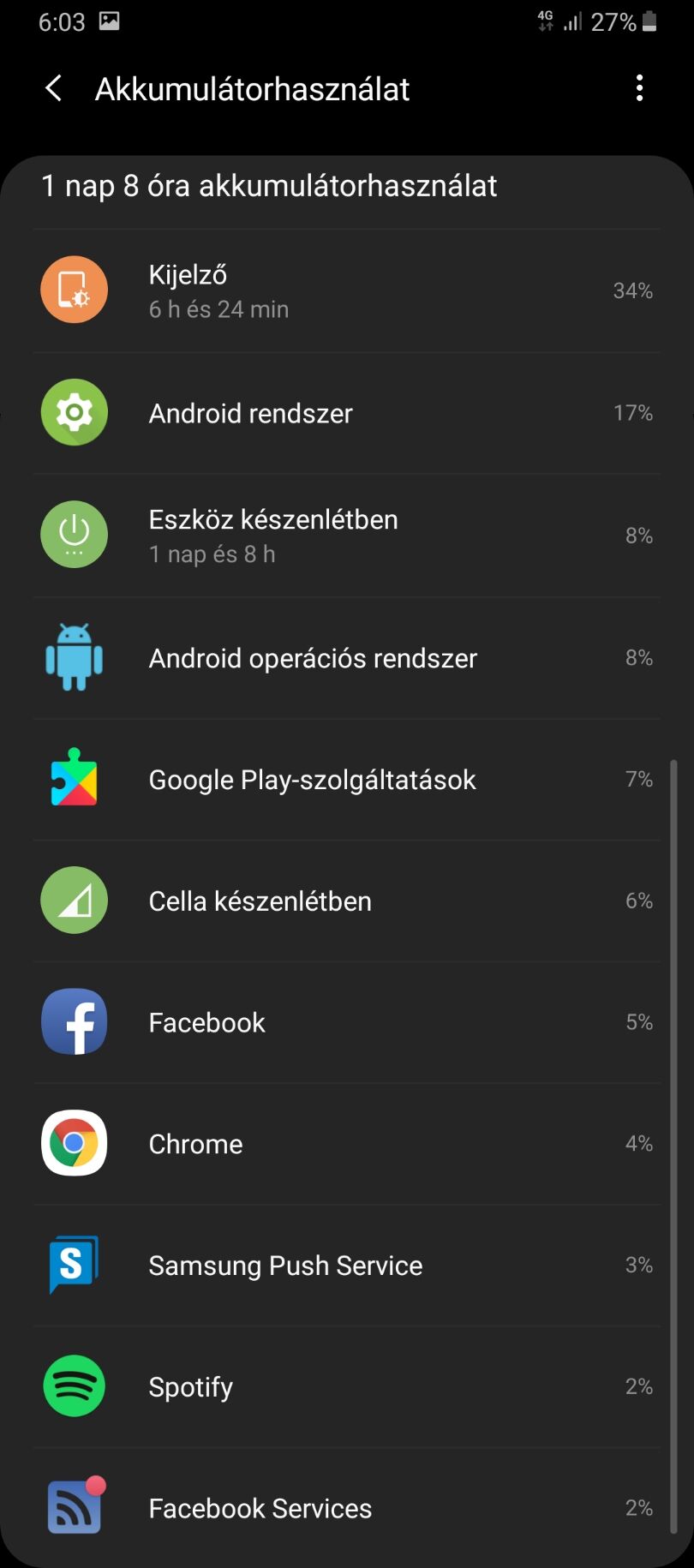The width and height of the screenshot is (694, 1568).
Task: Open Facebook Services battery details
Action: pyautogui.click(x=347, y=1509)
